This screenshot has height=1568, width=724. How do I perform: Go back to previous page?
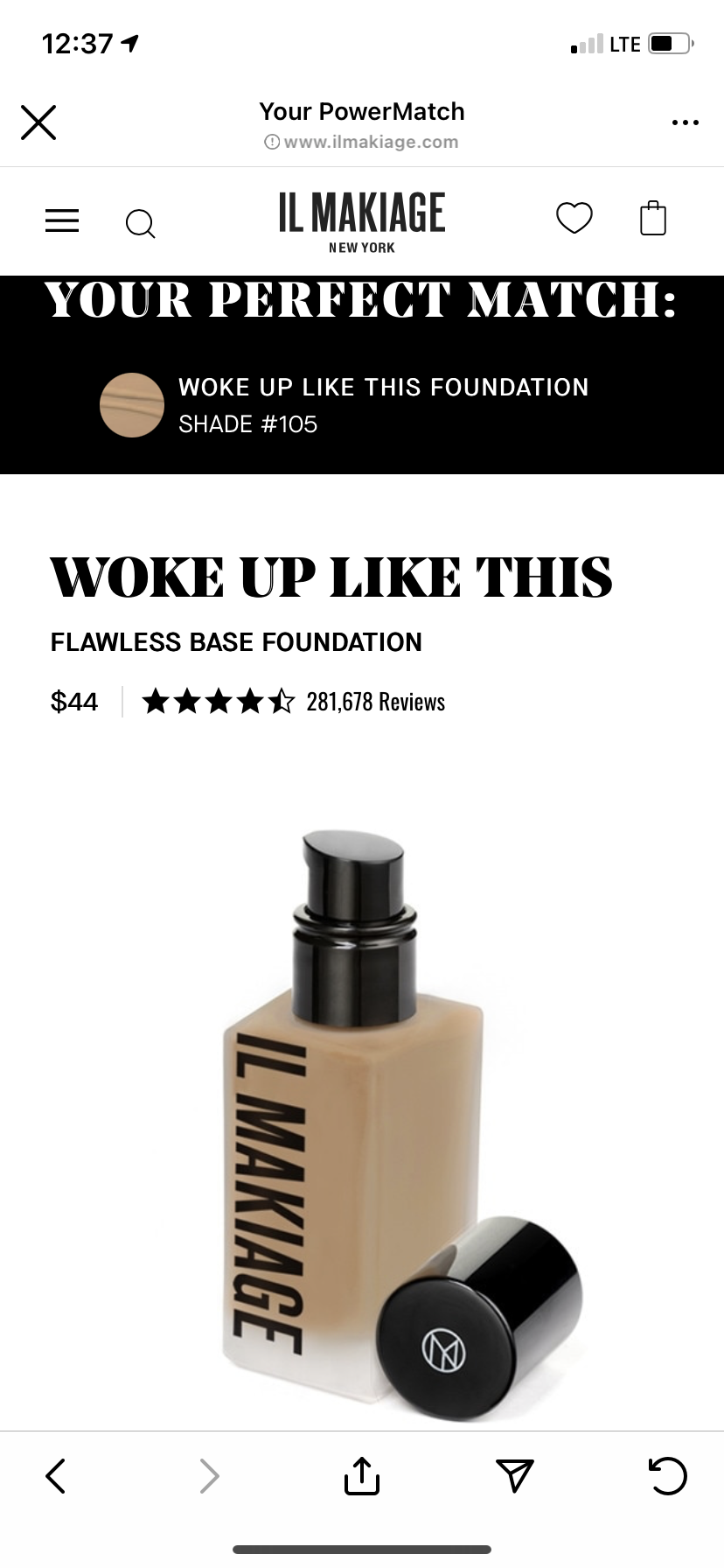click(x=55, y=1475)
